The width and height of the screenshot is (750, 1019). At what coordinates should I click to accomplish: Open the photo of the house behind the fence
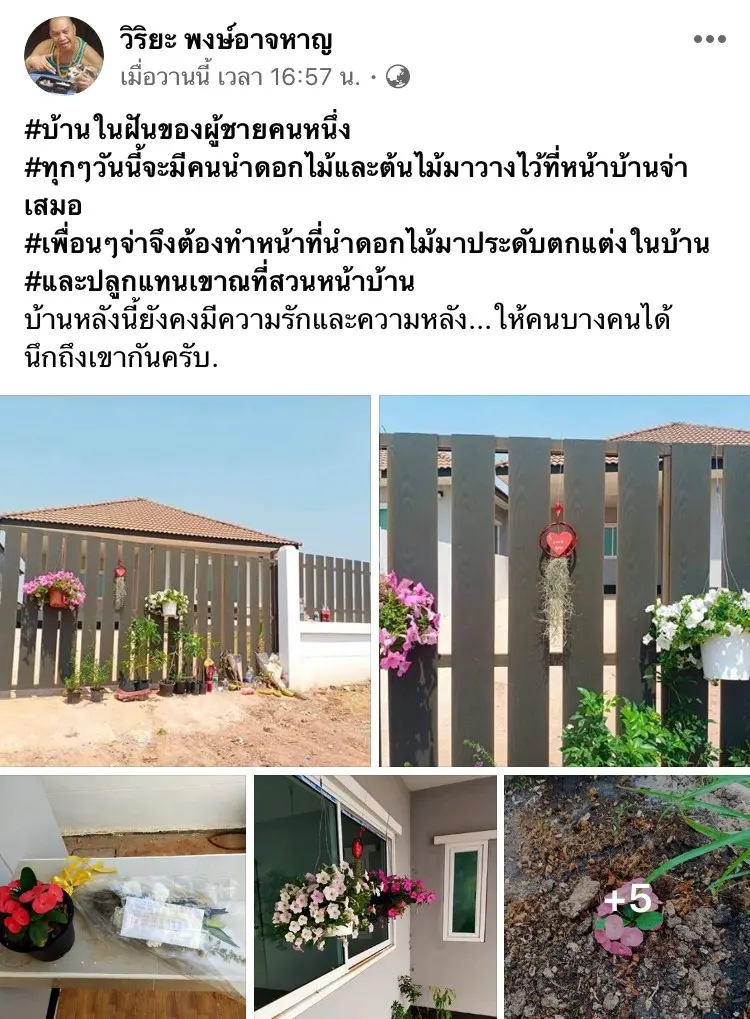(x=185, y=581)
